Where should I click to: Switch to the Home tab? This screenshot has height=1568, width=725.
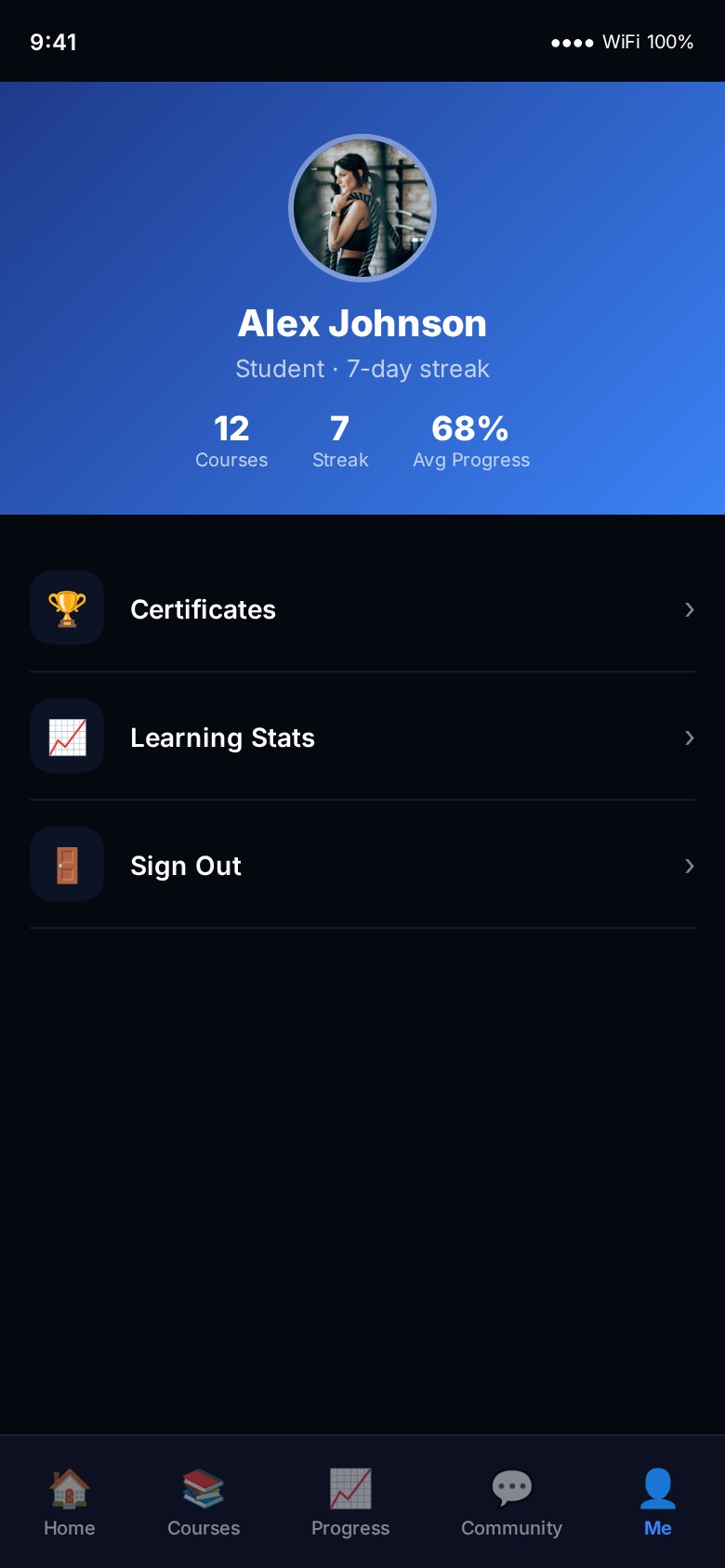pos(70,1503)
